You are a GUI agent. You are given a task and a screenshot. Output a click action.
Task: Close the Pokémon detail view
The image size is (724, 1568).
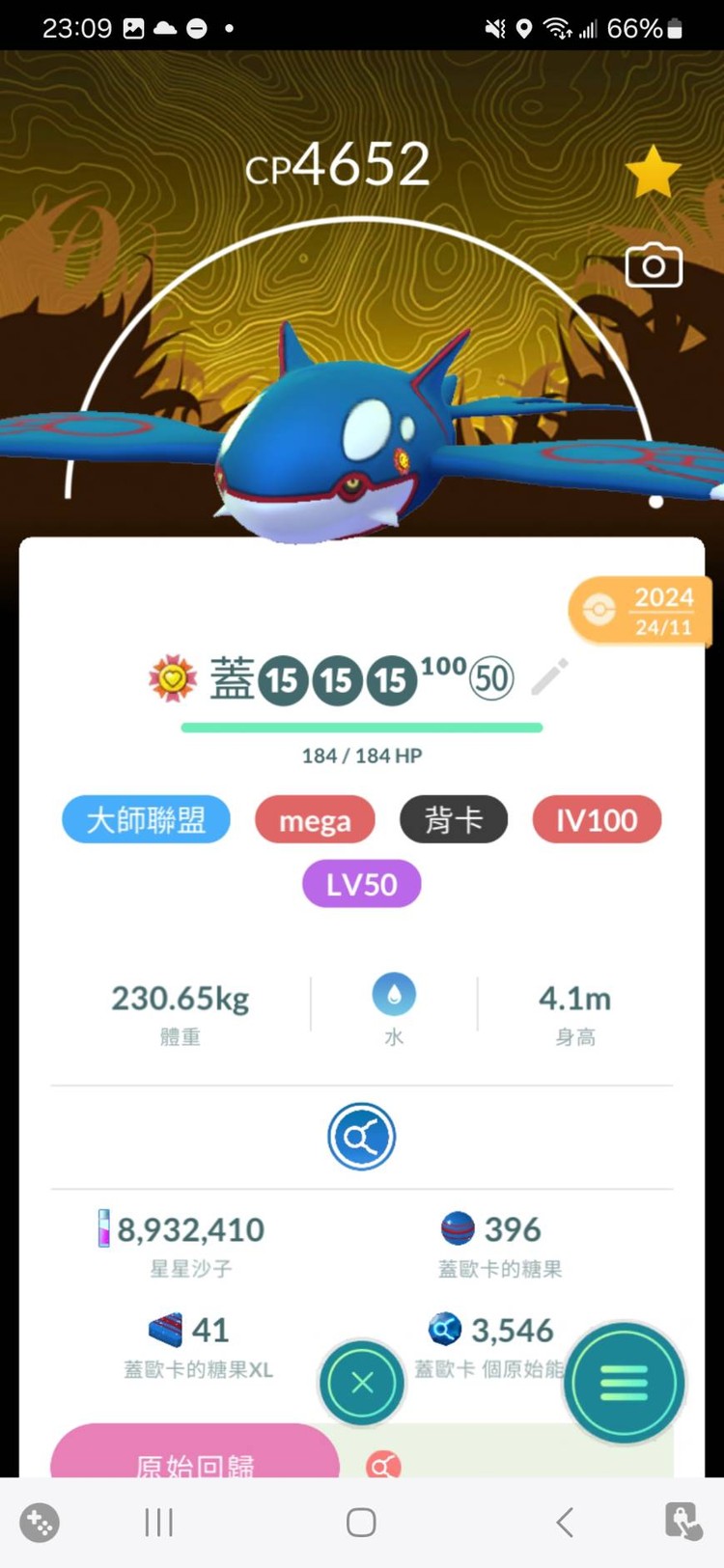(362, 1383)
